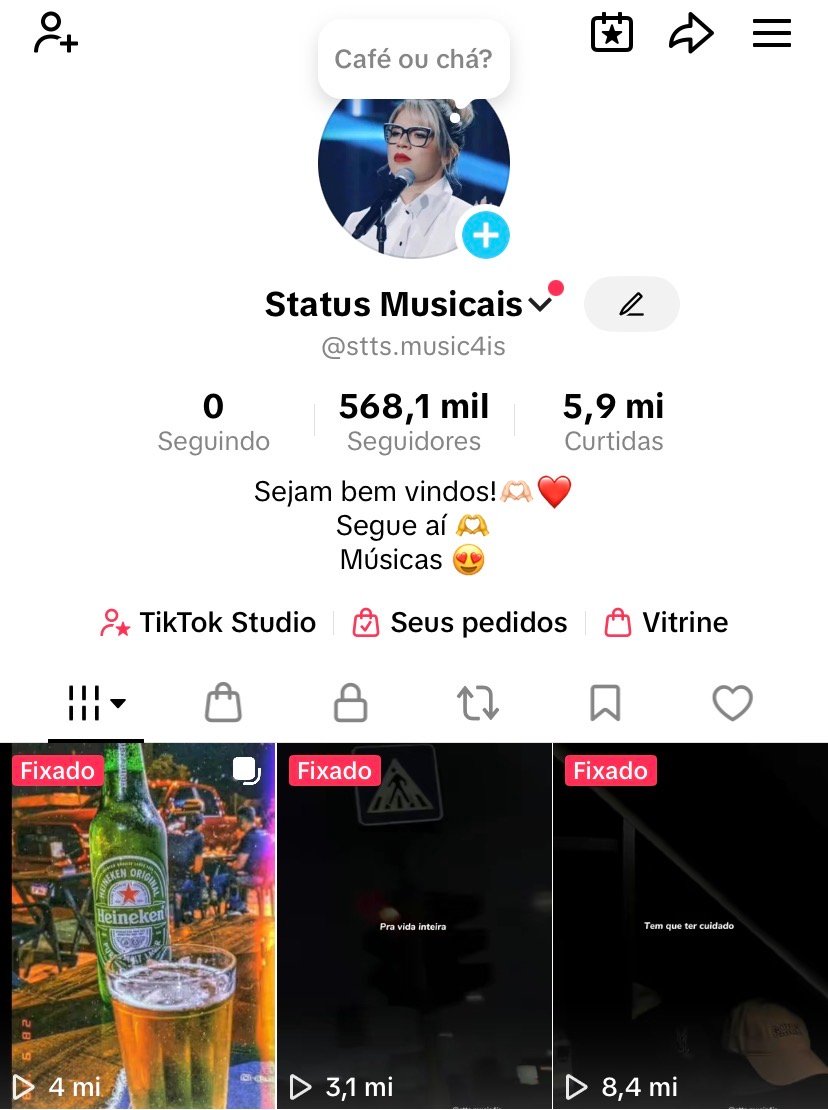Image resolution: width=828 pixels, height=1110 pixels.
Task: Switch to the private videos lock tab
Action: [350, 703]
